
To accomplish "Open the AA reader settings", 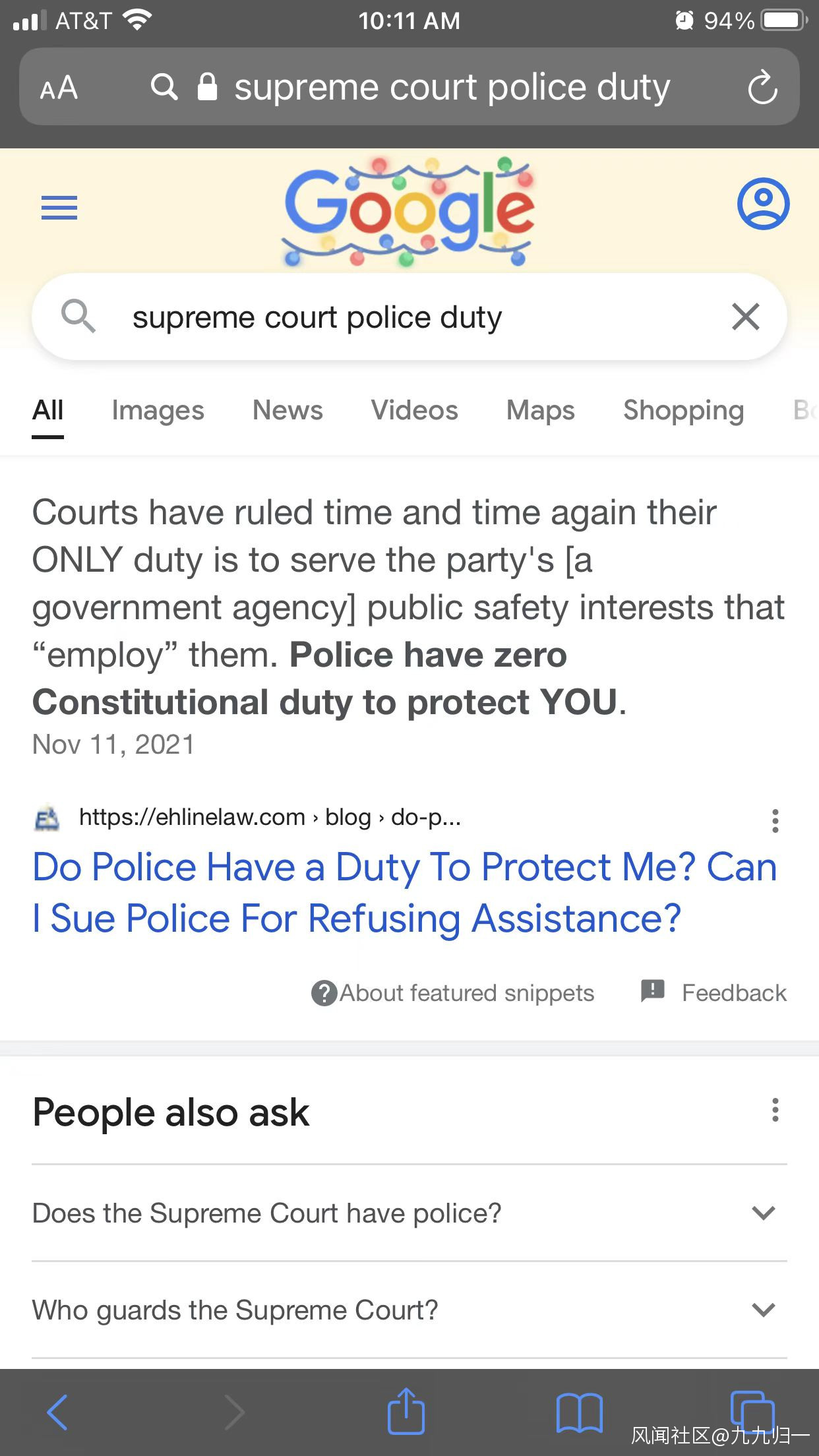I will point(59,88).
